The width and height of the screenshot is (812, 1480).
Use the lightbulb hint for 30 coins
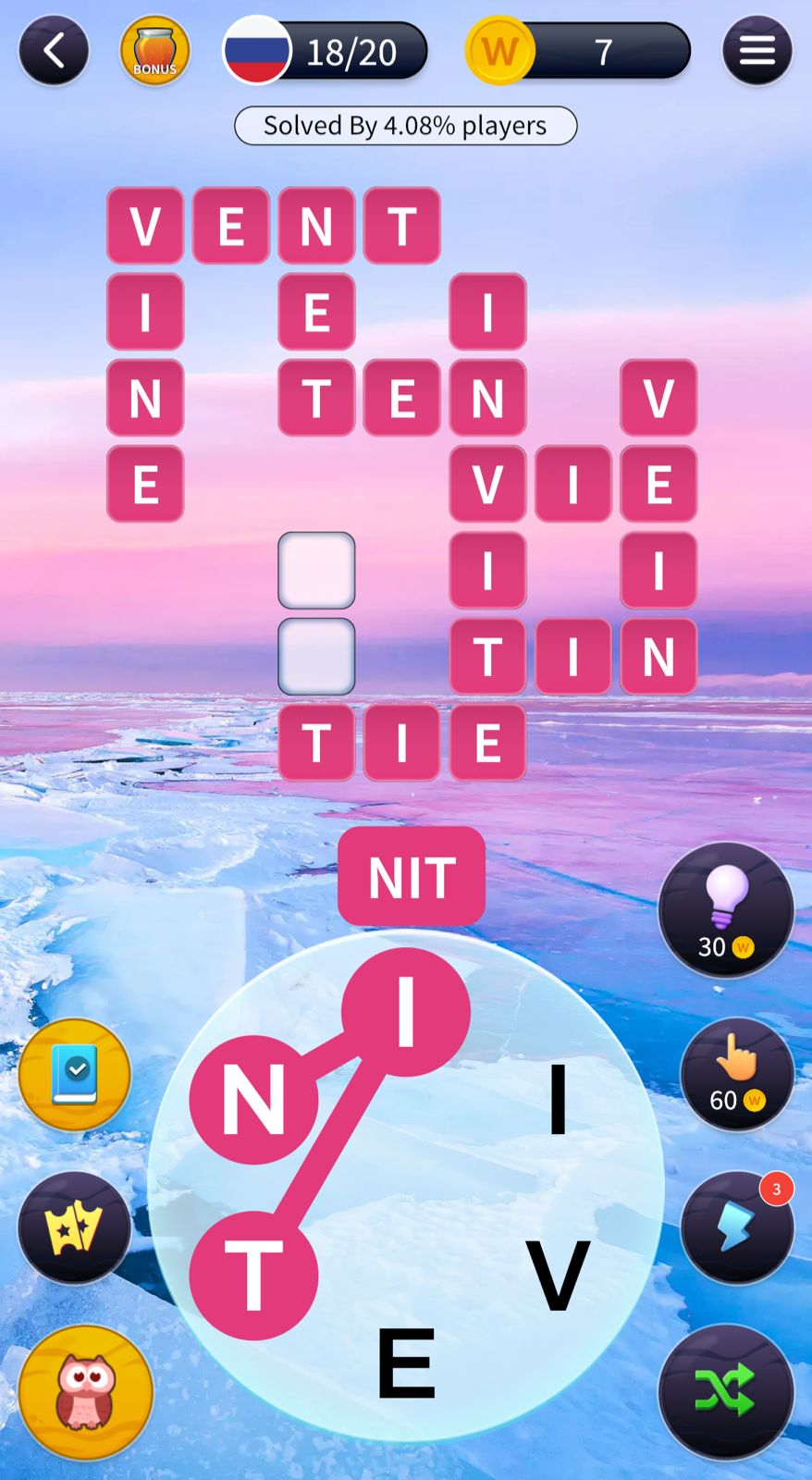tap(726, 910)
